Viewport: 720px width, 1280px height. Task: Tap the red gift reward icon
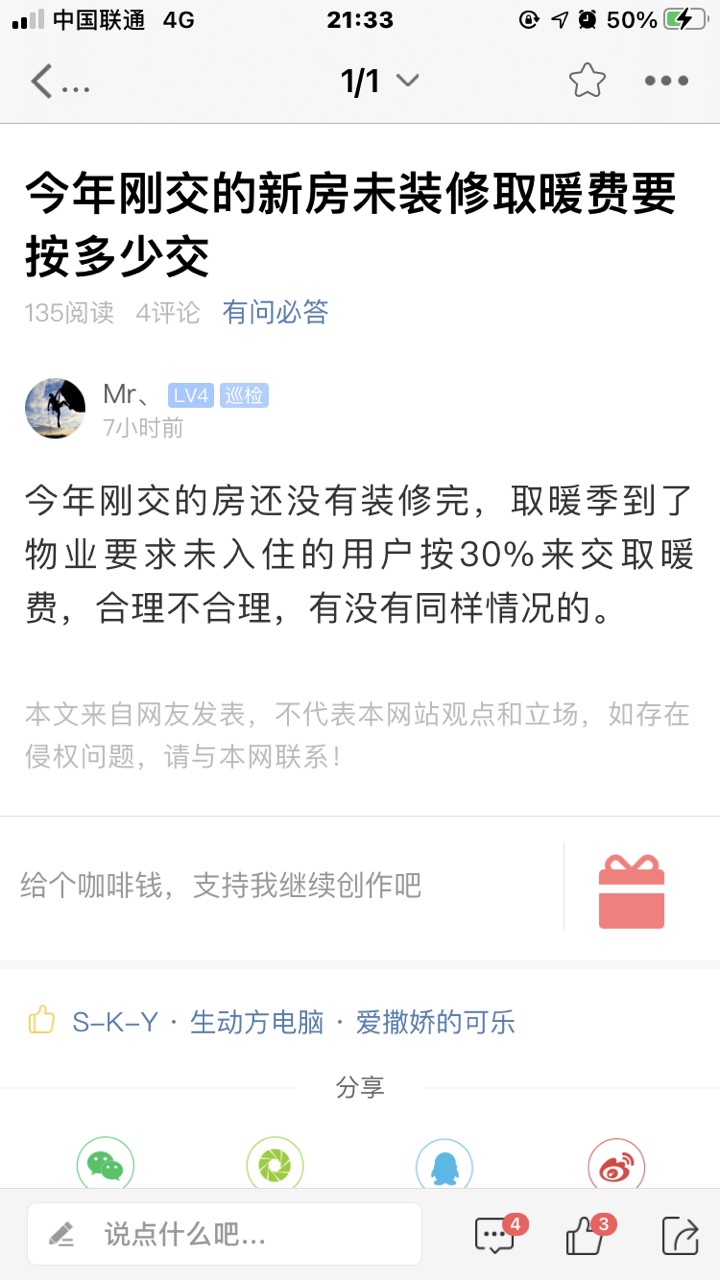coord(631,892)
